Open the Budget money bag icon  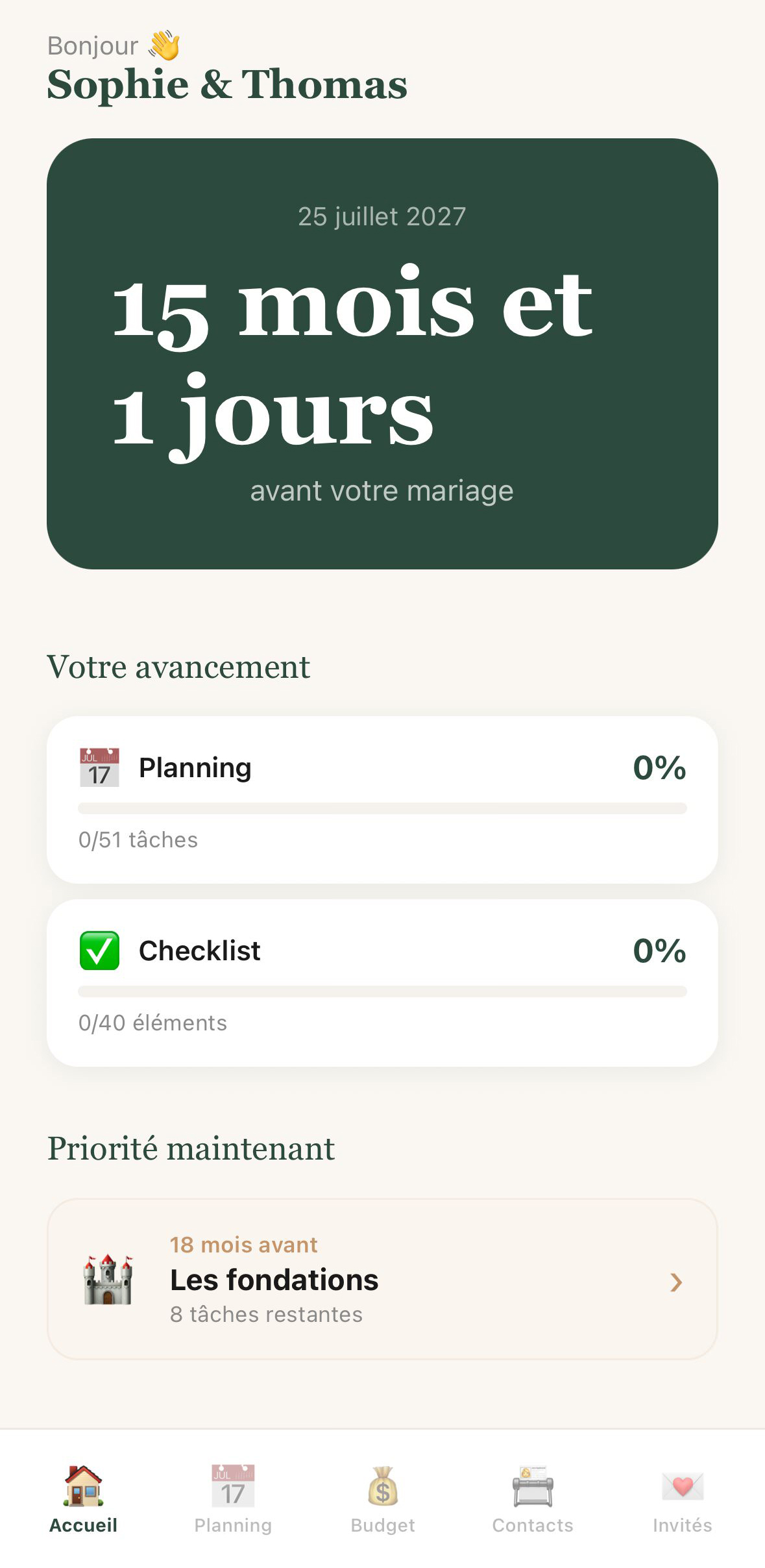[x=382, y=1487]
